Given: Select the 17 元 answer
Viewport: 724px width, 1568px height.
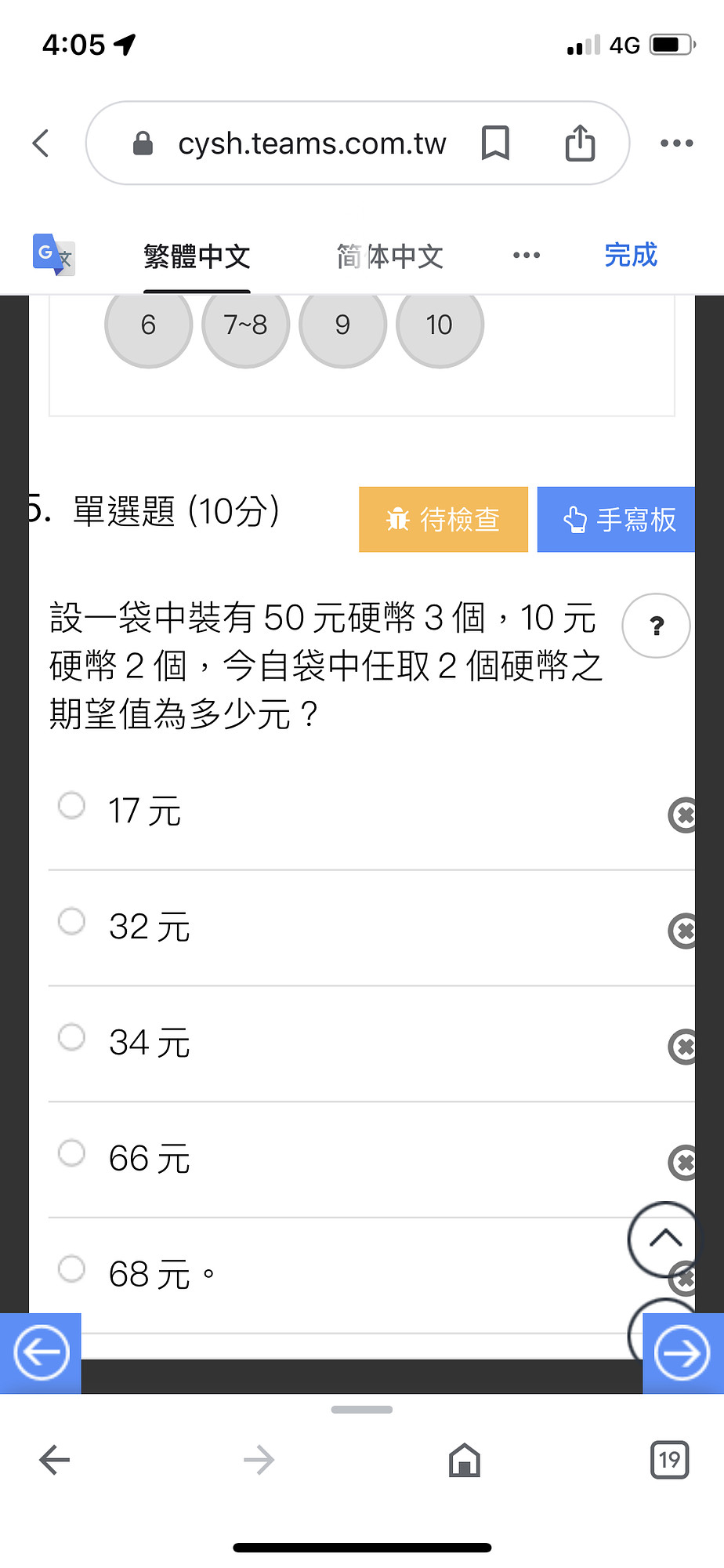Looking at the screenshot, I should 71,805.
